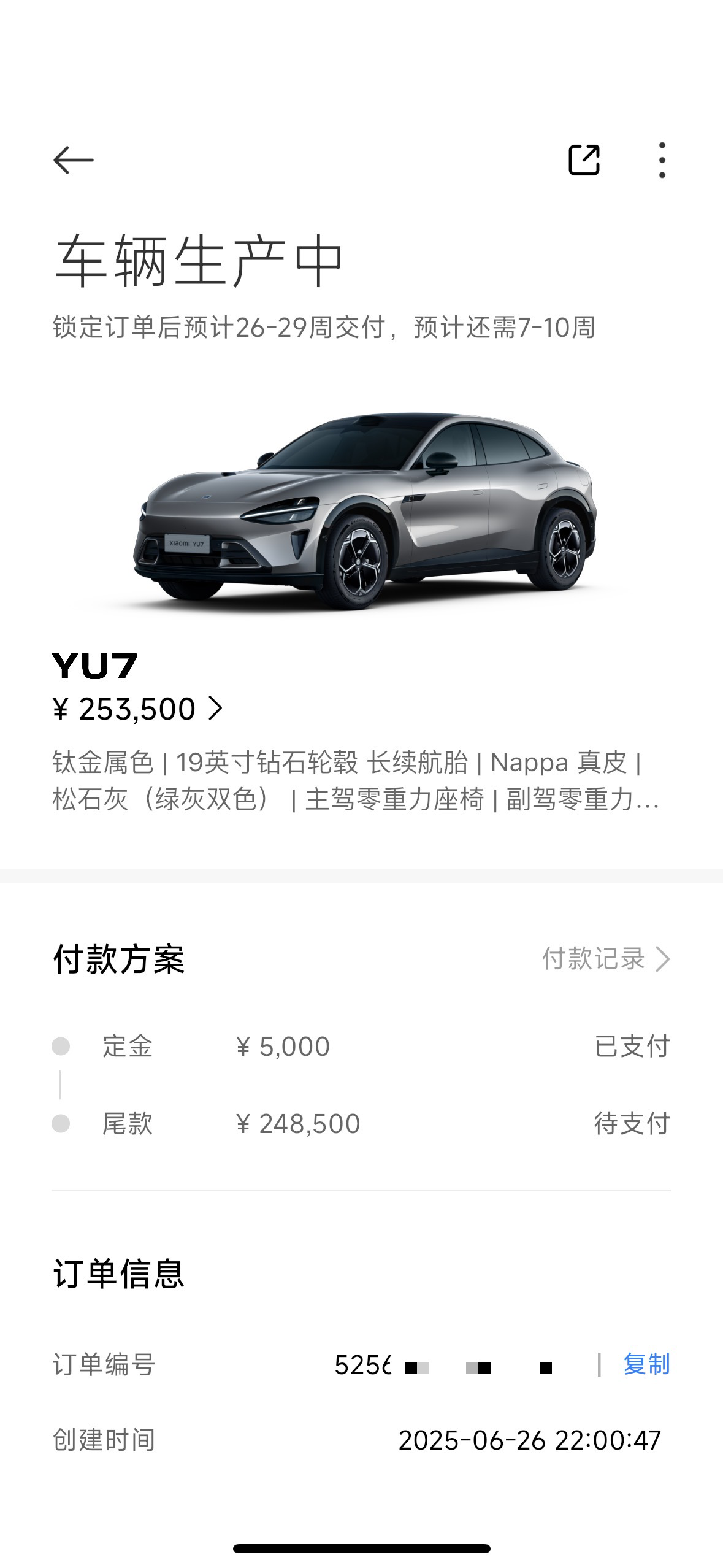
Task: Go back using the arrow icon
Action: coord(74,161)
